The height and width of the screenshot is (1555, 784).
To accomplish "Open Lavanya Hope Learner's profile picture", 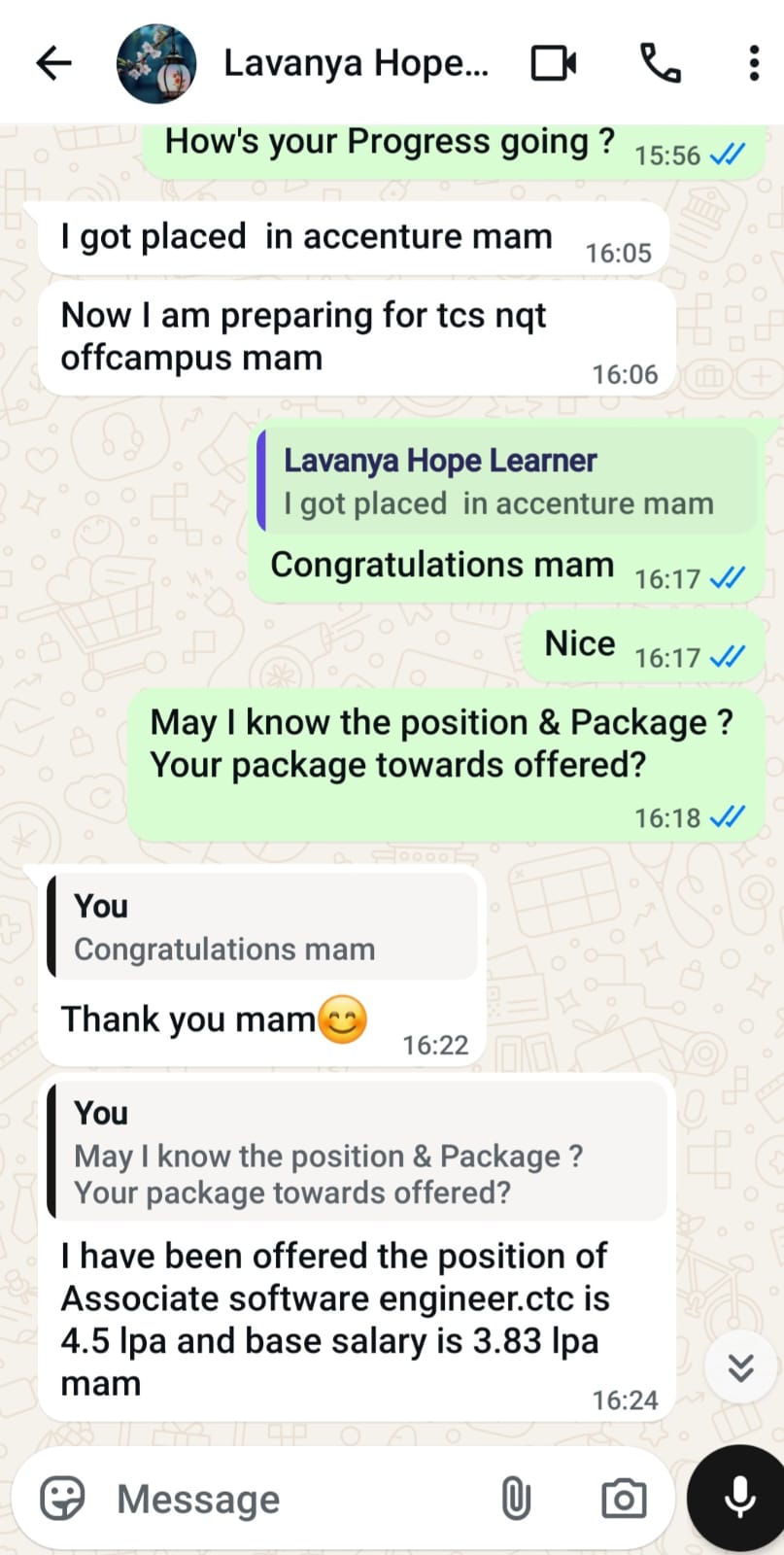I will click(x=156, y=64).
